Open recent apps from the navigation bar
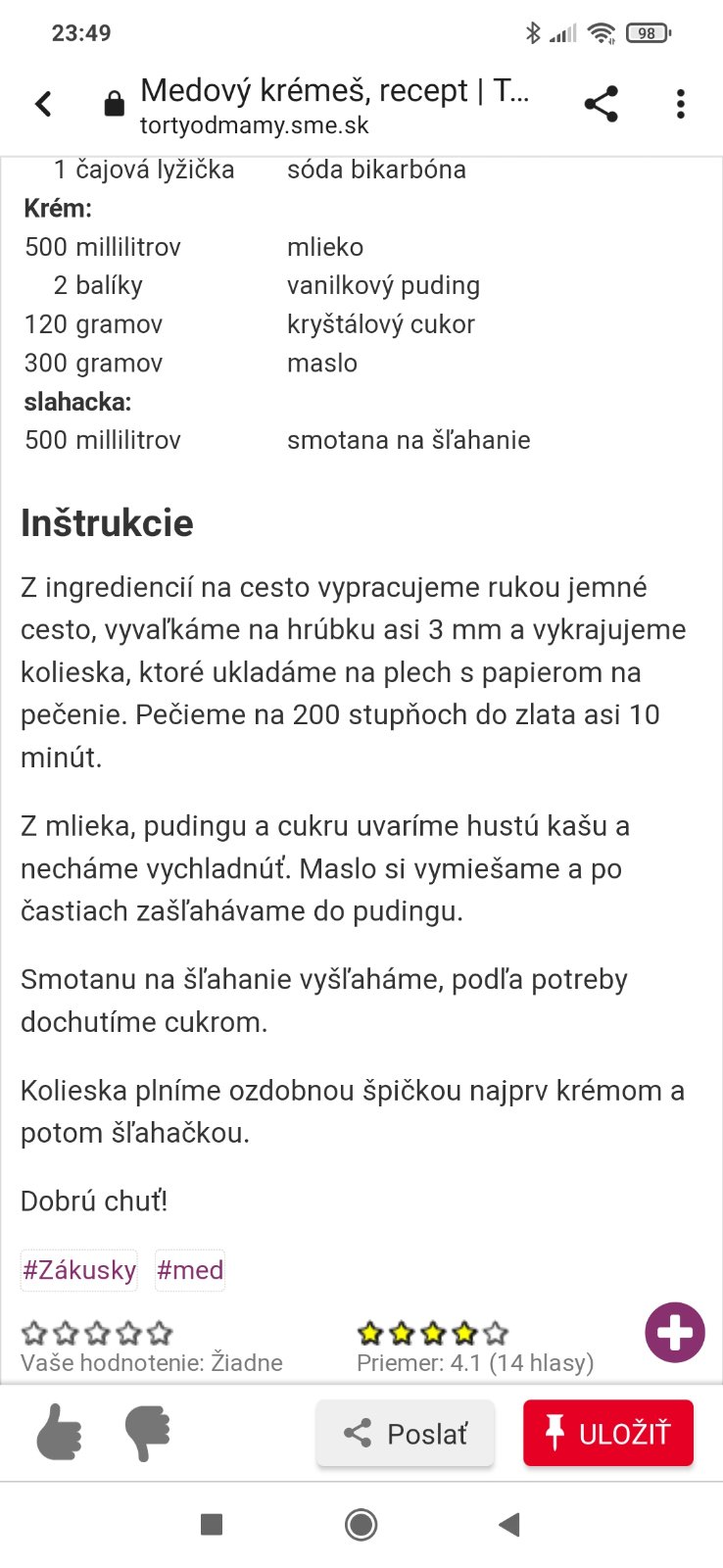 point(212,1524)
